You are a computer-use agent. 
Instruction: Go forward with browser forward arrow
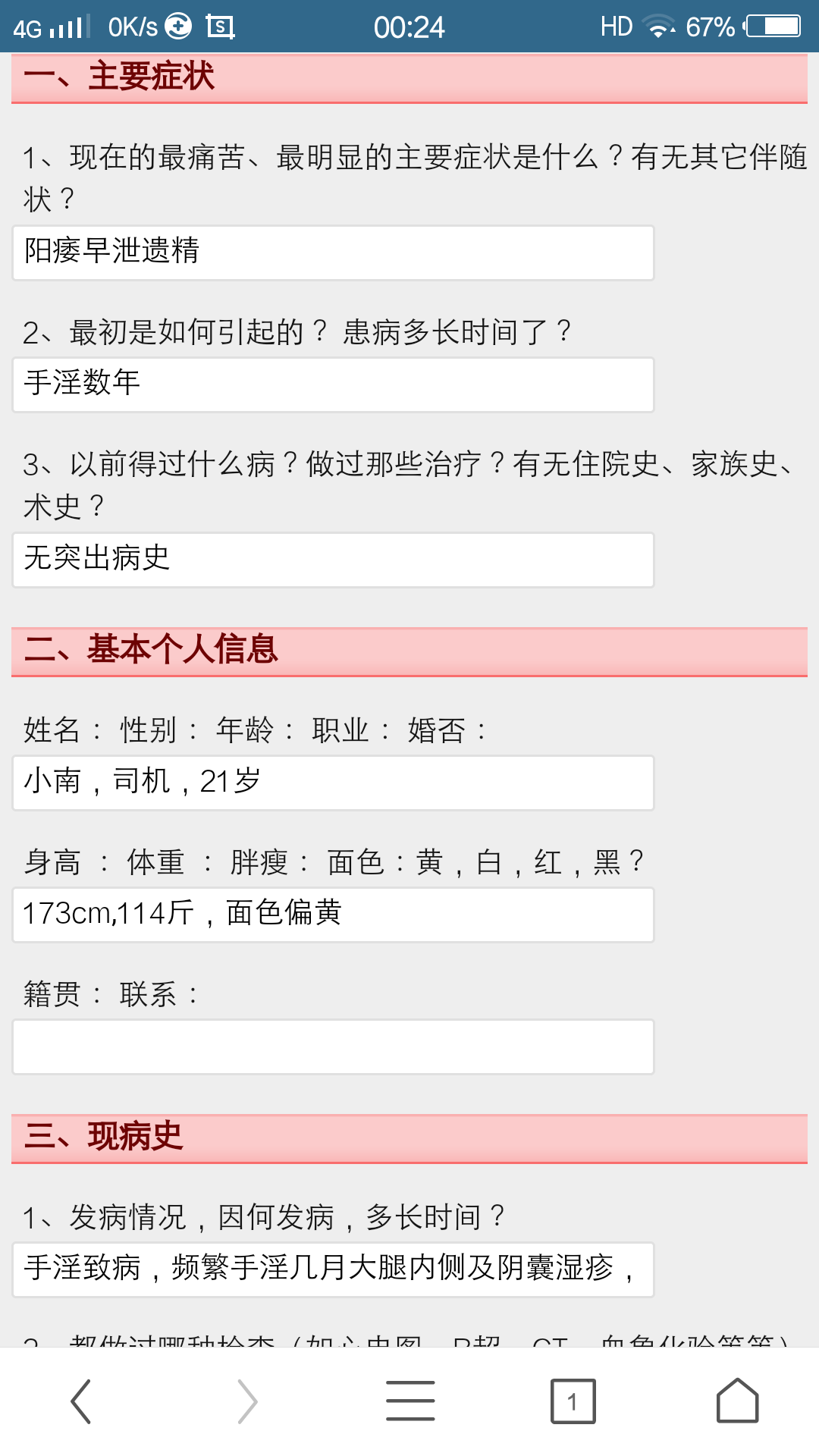click(246, 1401)
